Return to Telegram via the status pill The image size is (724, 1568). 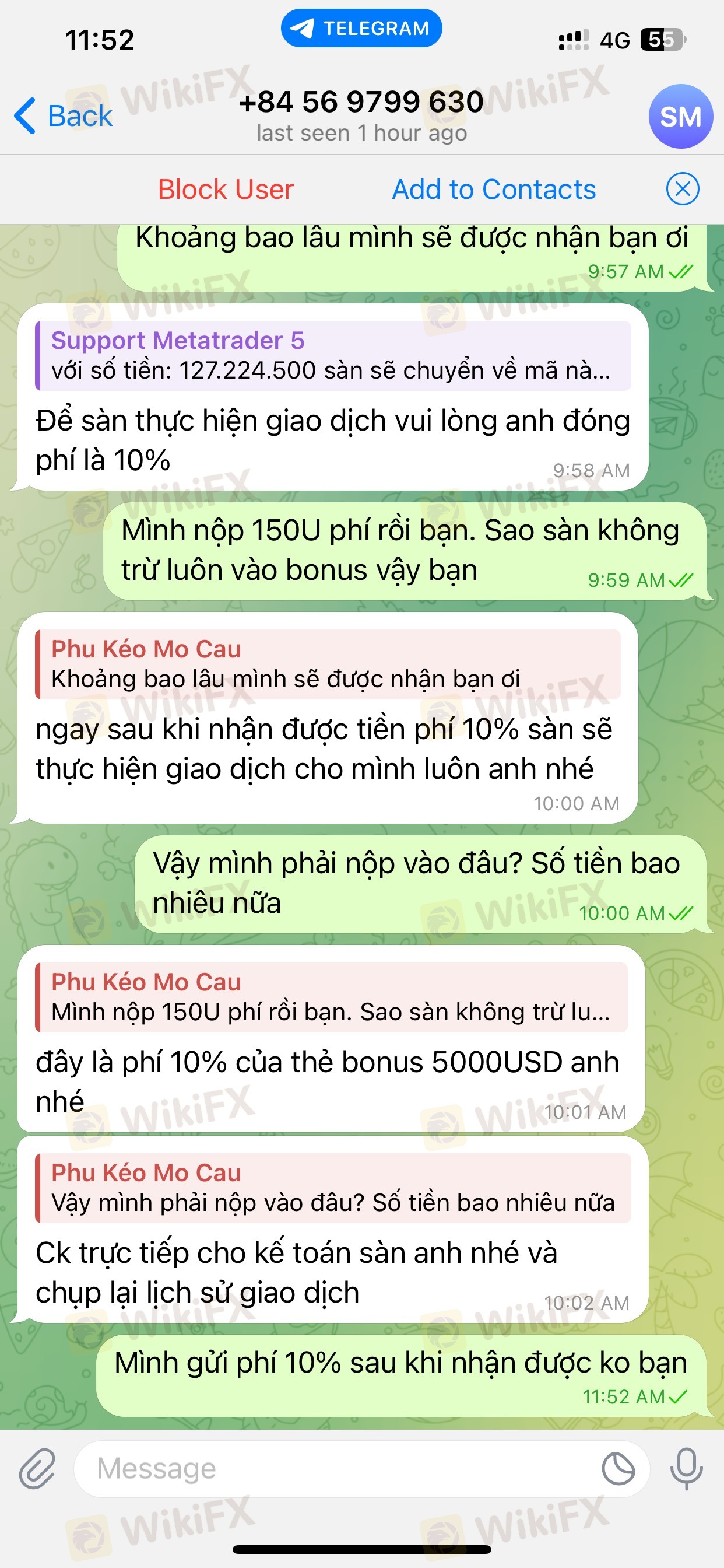[361, 29]
